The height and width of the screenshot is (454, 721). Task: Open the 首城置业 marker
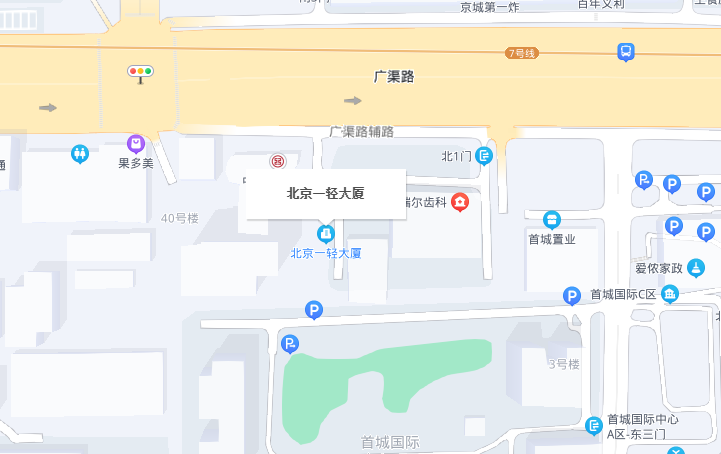point(551,219)
